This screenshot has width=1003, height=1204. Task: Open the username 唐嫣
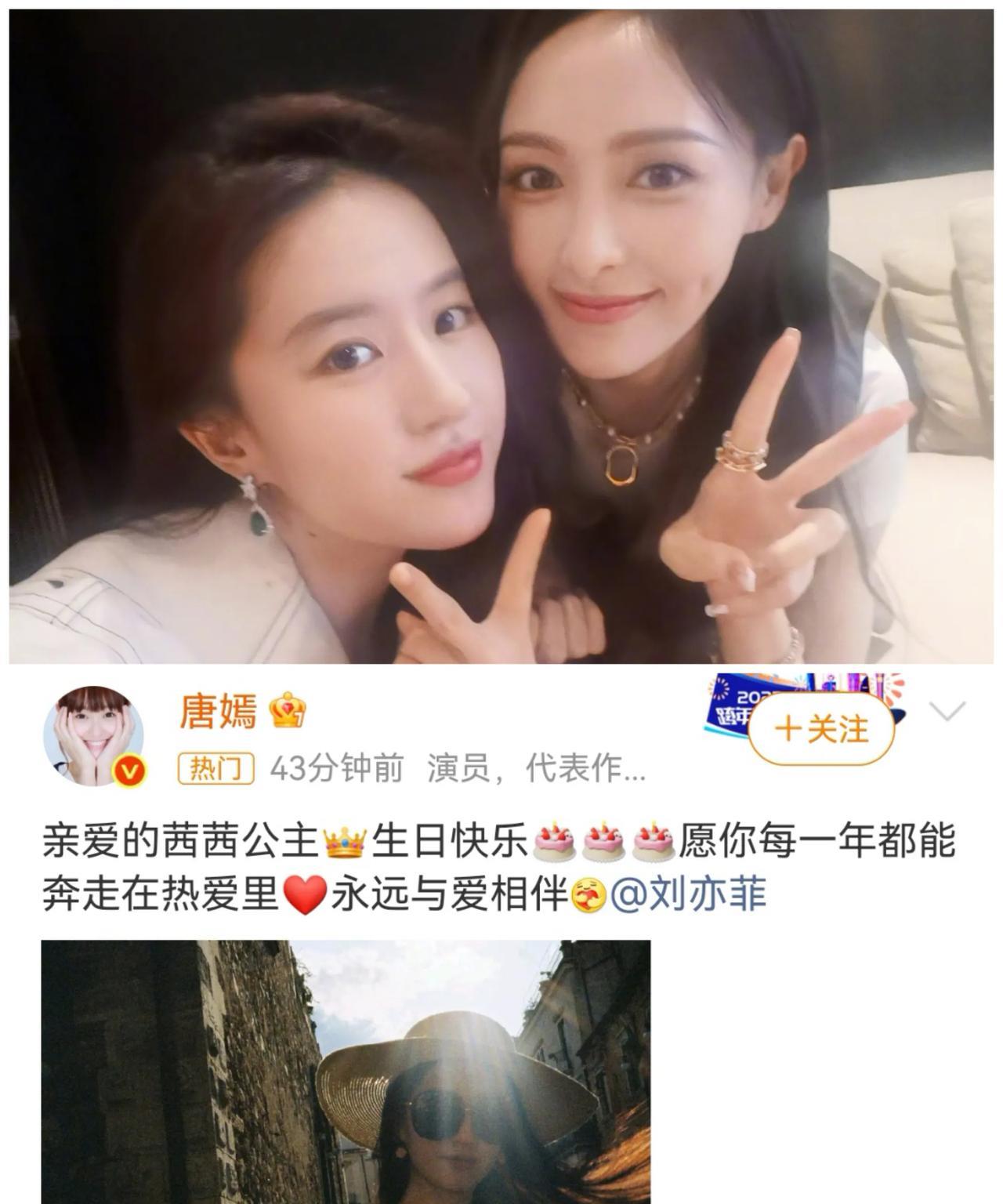(218, 713)
